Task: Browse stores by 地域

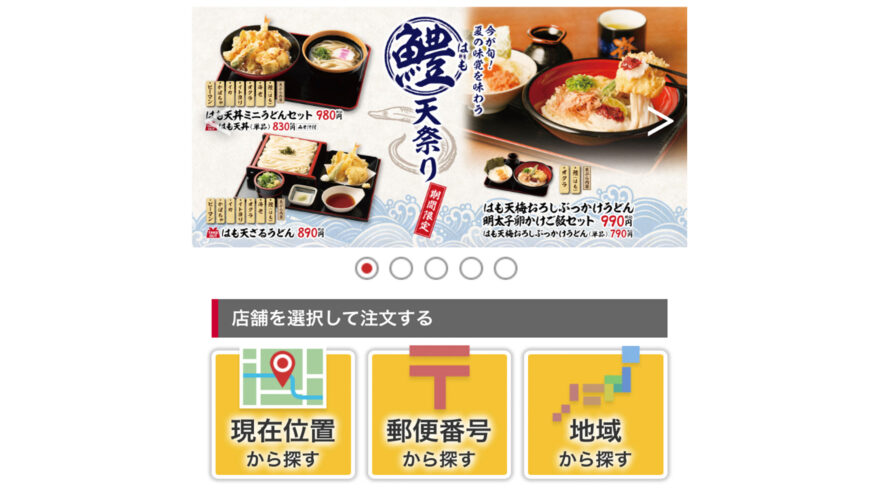Action: (x=595, y=413)
